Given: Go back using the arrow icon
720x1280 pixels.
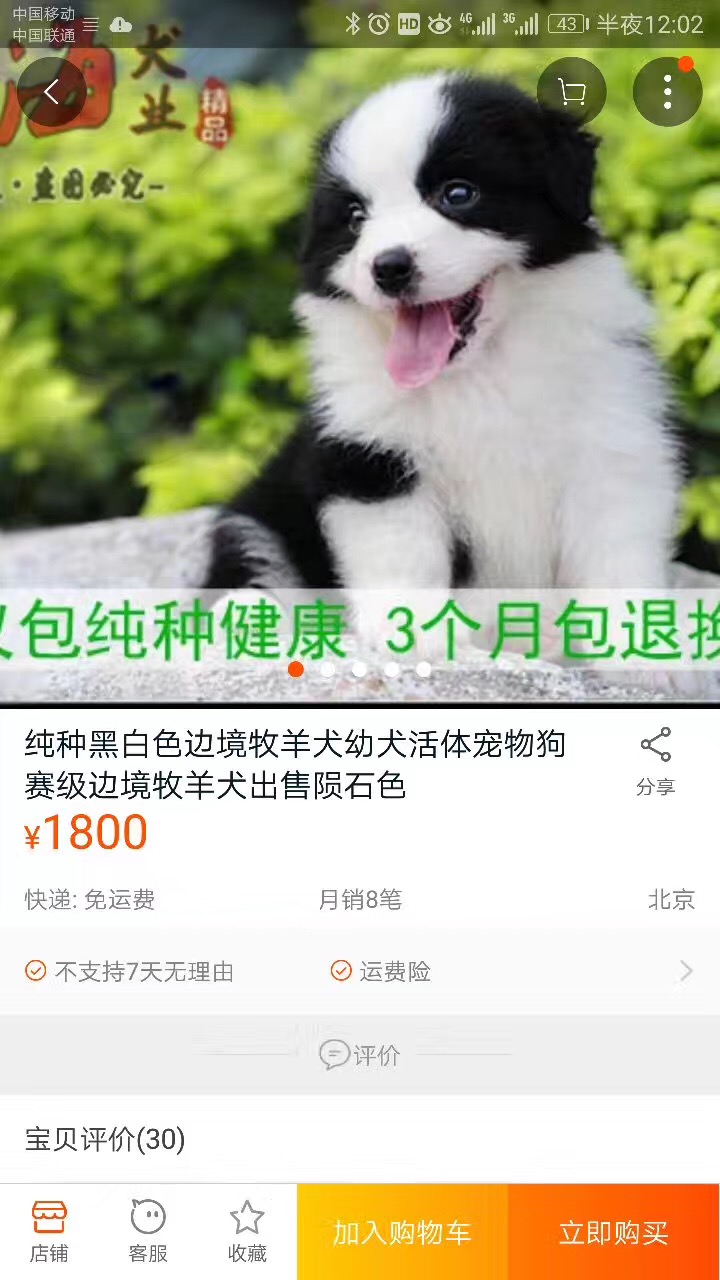Looking at the screenshot, I should point(51,92).
